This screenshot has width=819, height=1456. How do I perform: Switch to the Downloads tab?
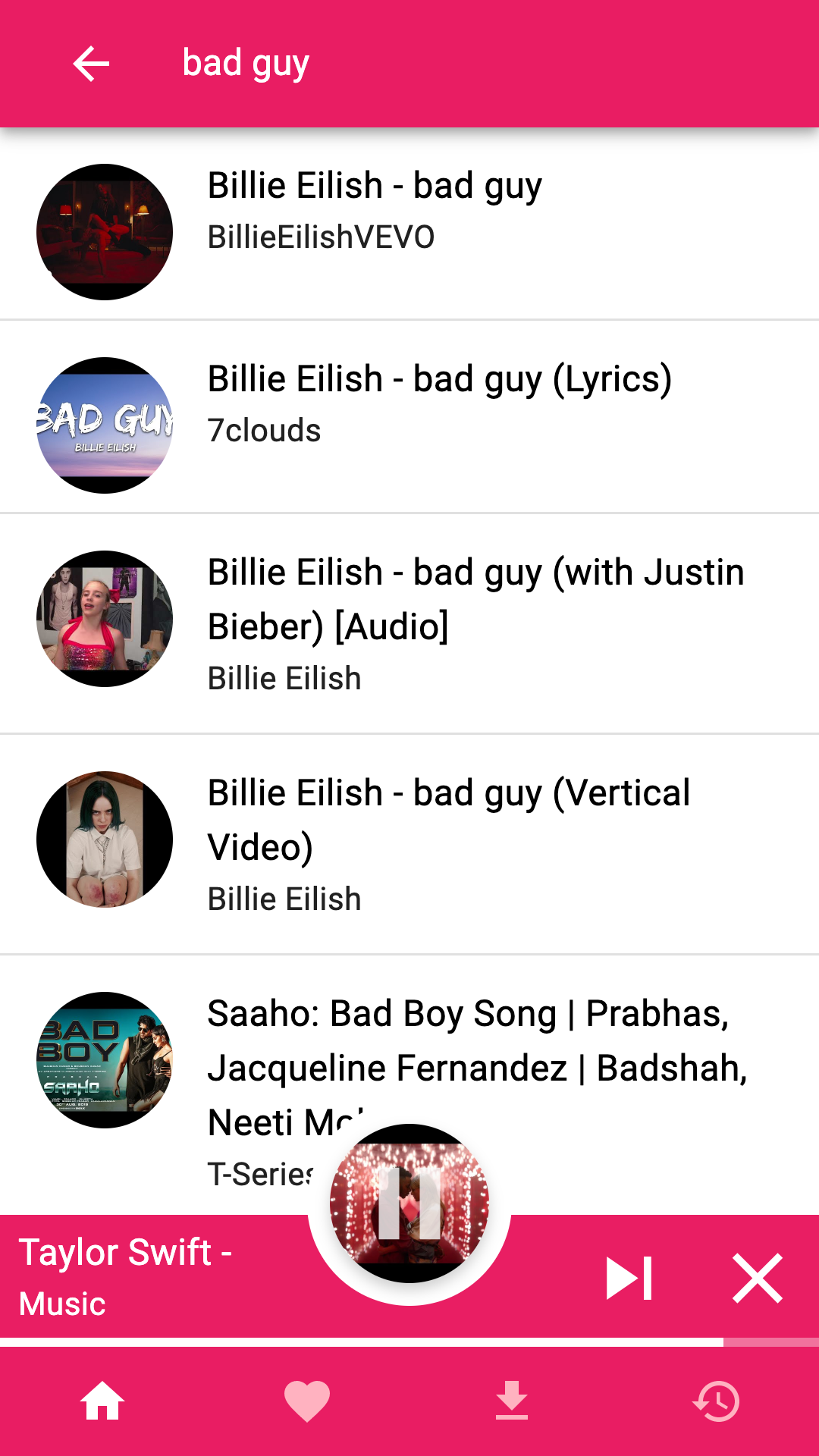pos(512,1401)
